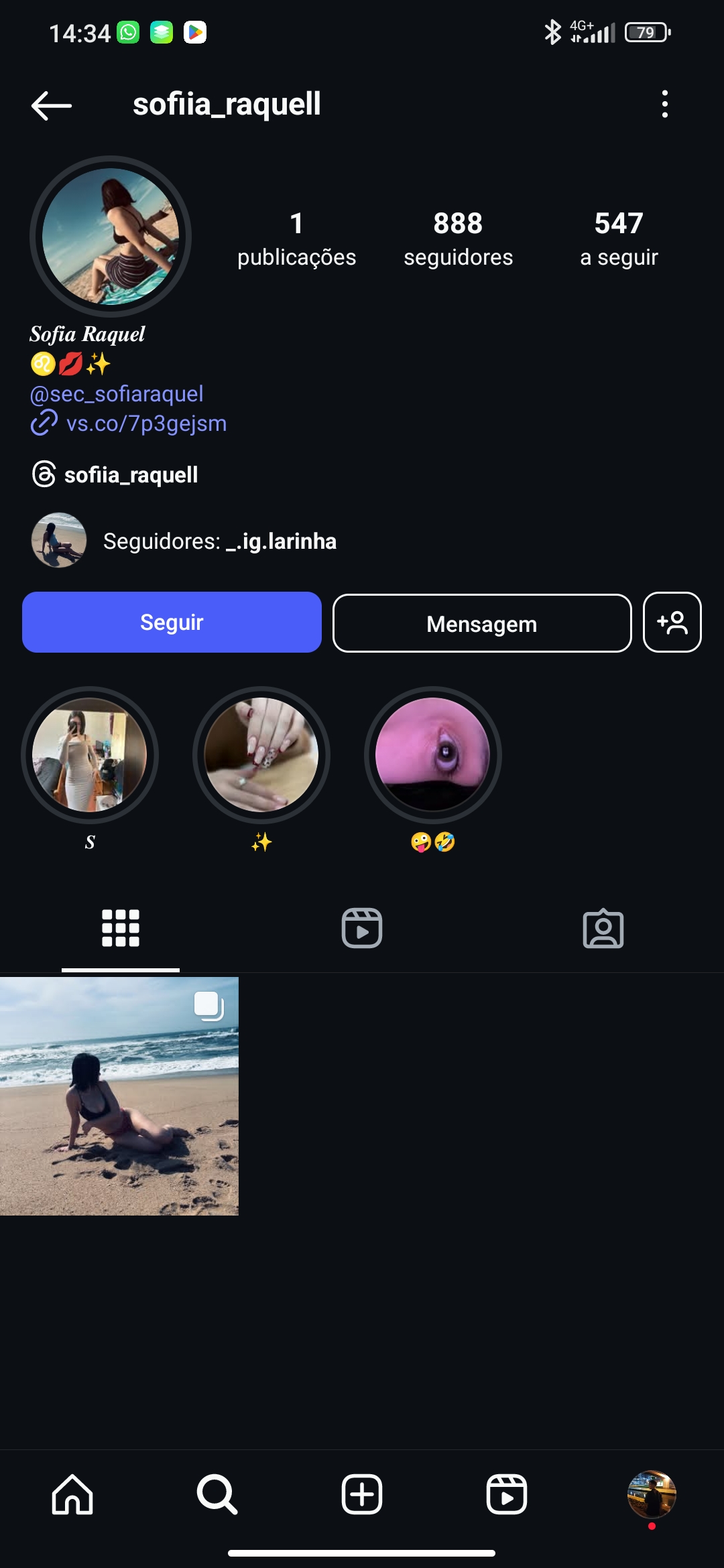This screenshot has height=1568, width=724.
Task: Send a message with Mensagem button
Action: 481,623
